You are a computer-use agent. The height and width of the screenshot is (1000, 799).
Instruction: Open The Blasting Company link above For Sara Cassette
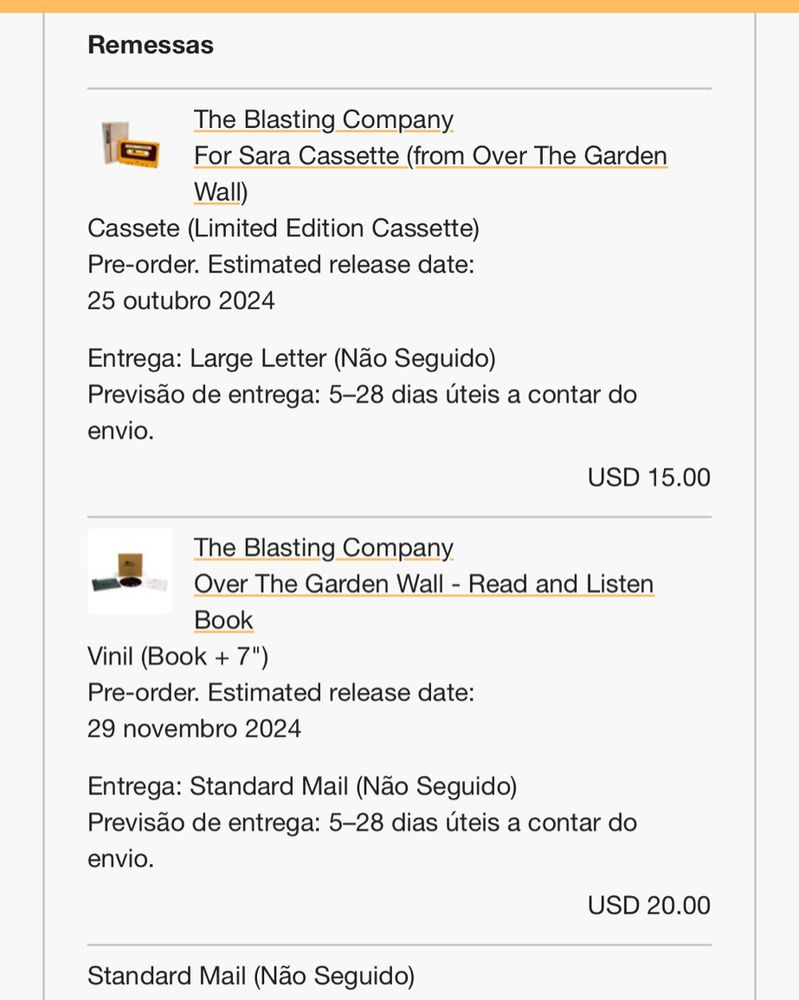(x=323, y=120)
